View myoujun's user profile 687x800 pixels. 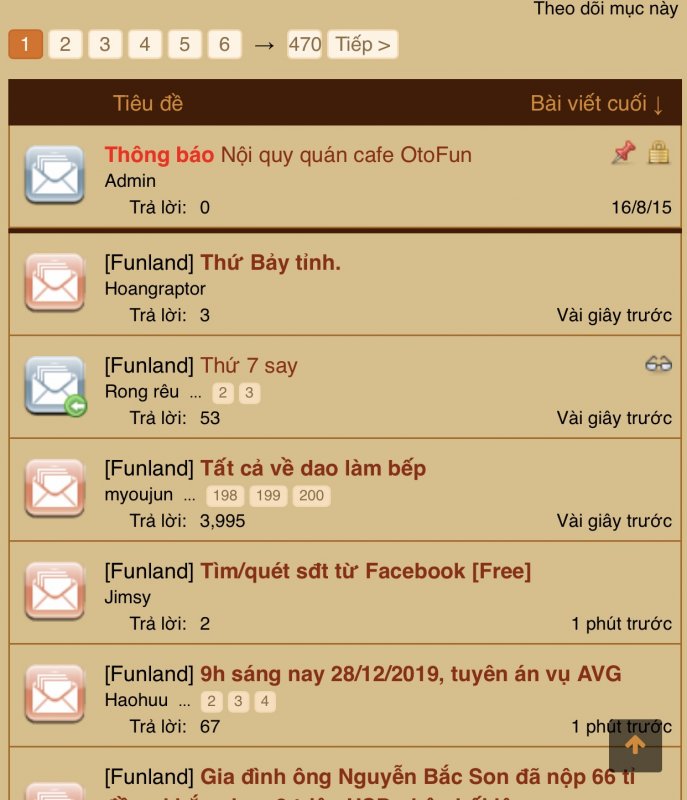[x=138, y=495]
